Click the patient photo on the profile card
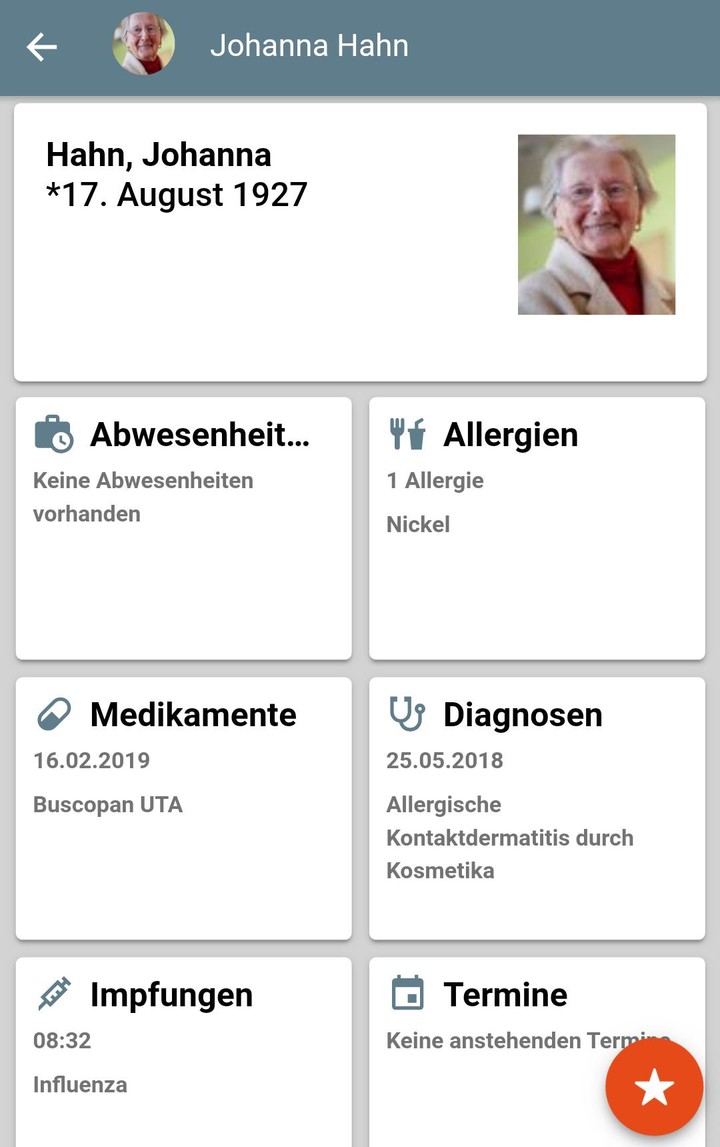The width and height of the screenshot is (720, 1147). tap(596, 224)
